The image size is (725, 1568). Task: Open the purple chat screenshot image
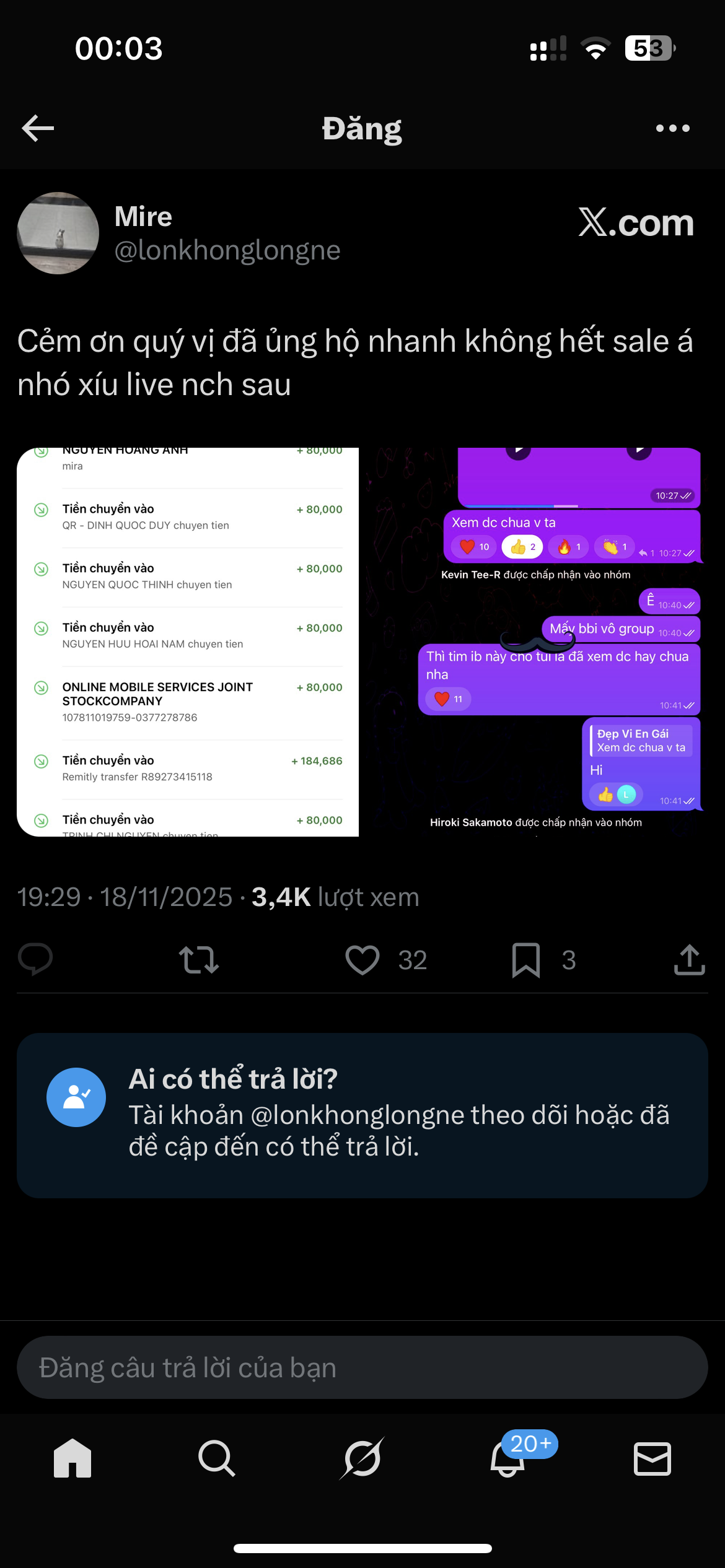pos(533,642)
